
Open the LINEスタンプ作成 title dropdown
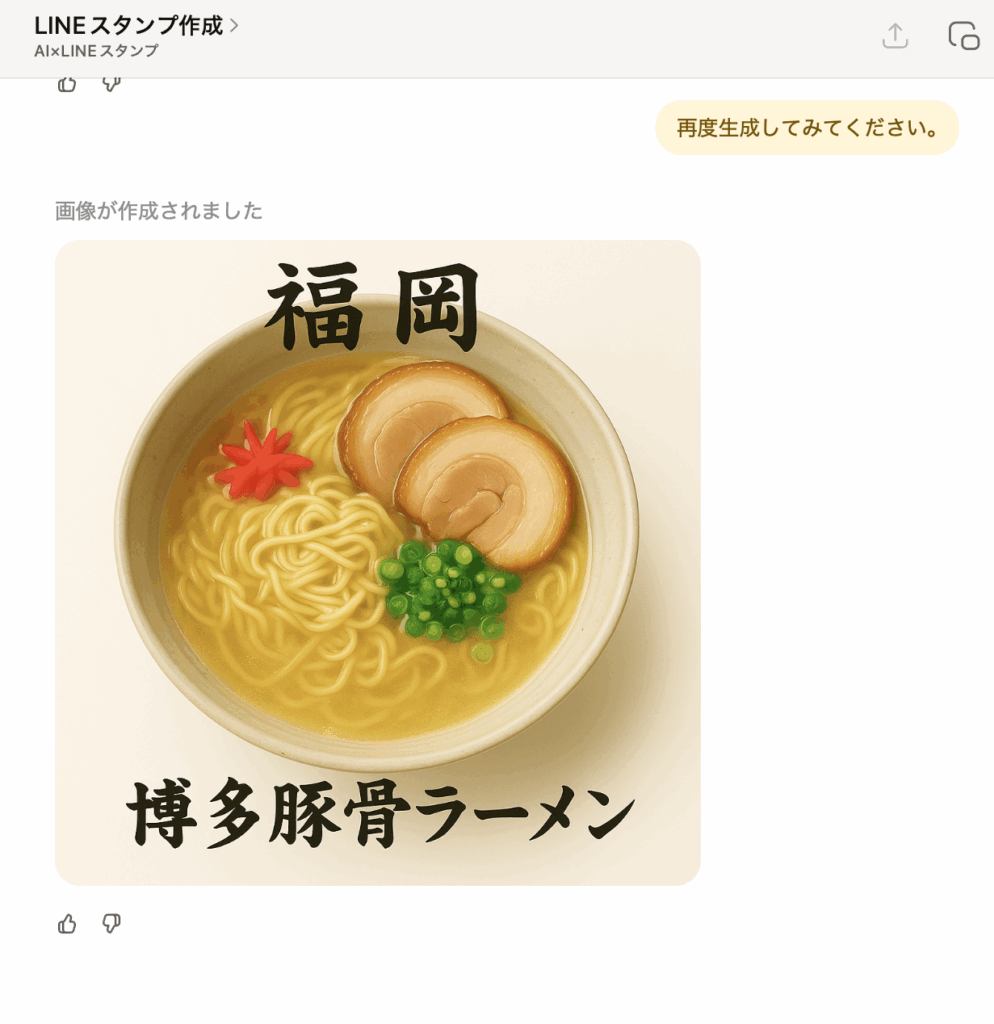click(137, 26)
